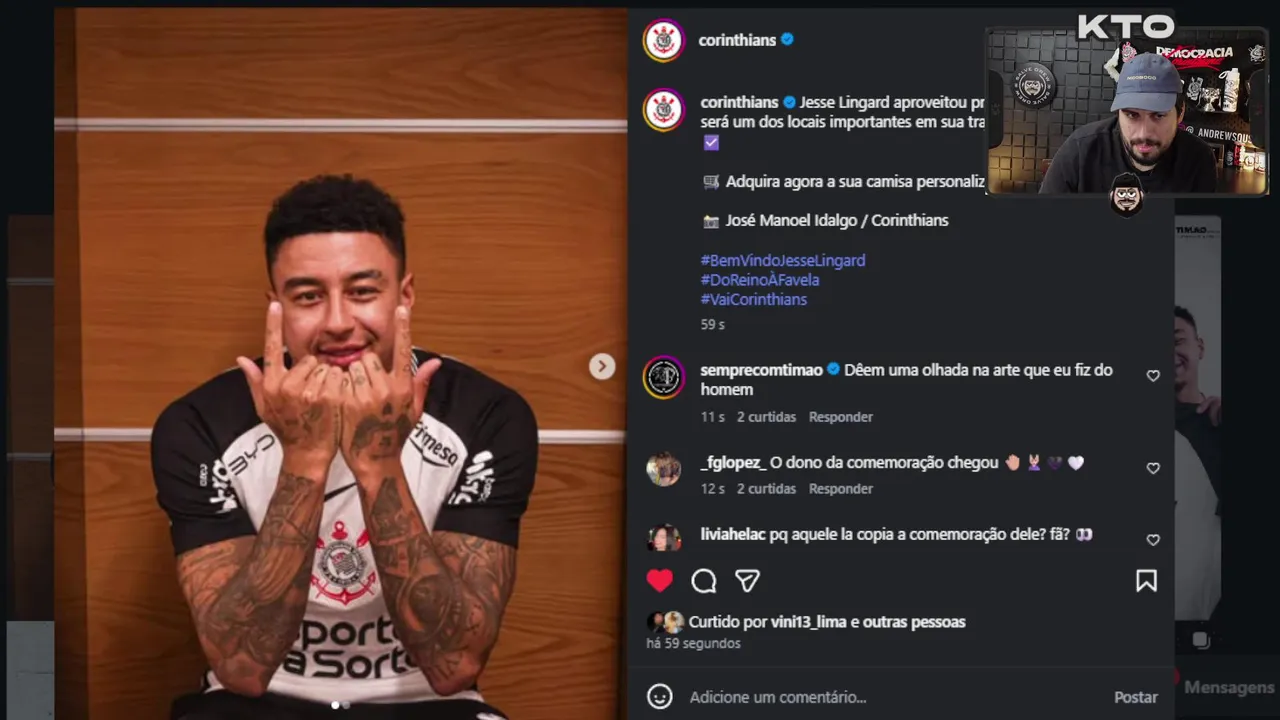Unlike the Corinthians post with the red heart
The width and height of the screenshot is (1280, 720).
pos(660,581)
